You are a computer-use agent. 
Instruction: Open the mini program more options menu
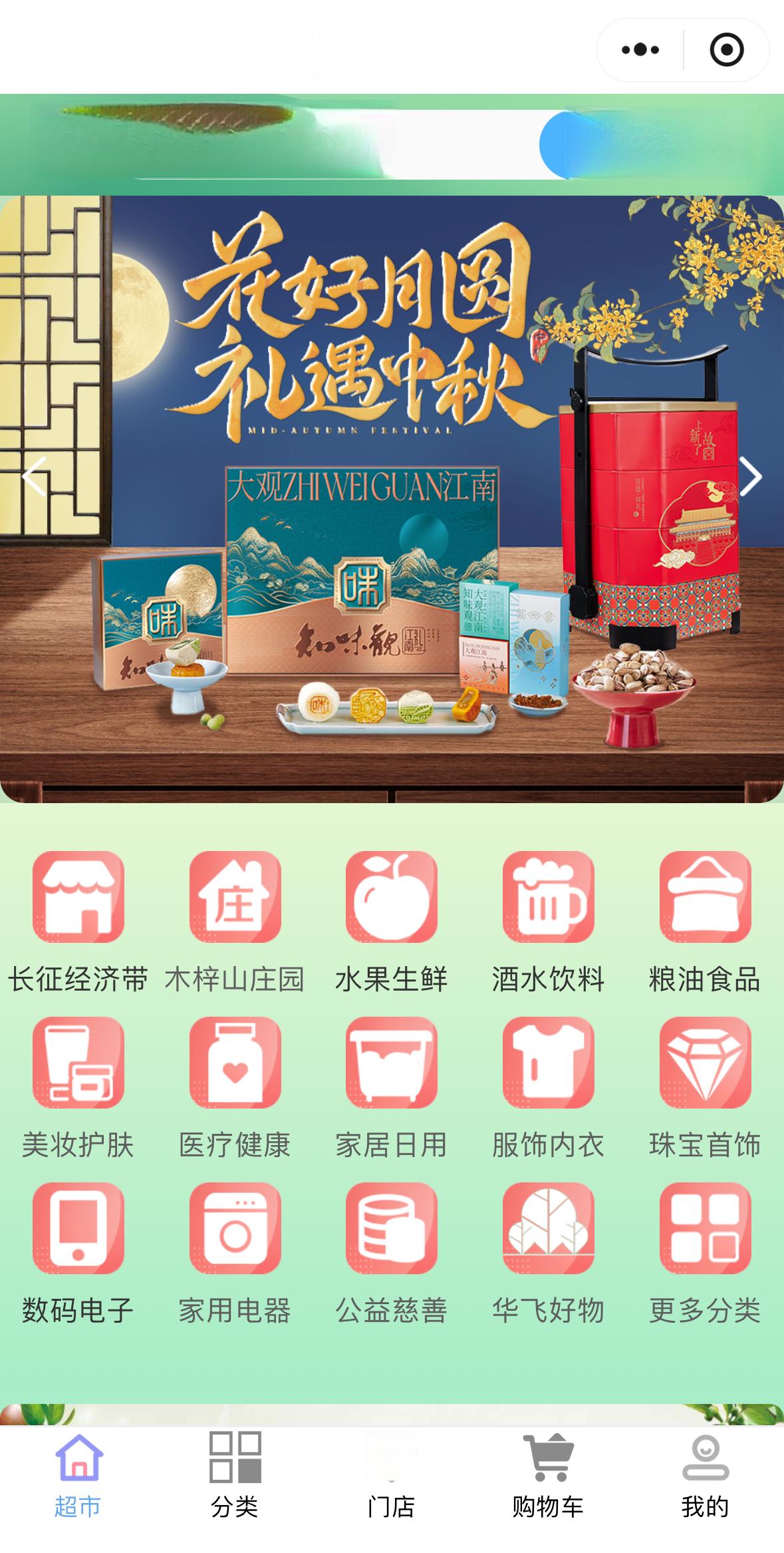[x=640, y=50]
